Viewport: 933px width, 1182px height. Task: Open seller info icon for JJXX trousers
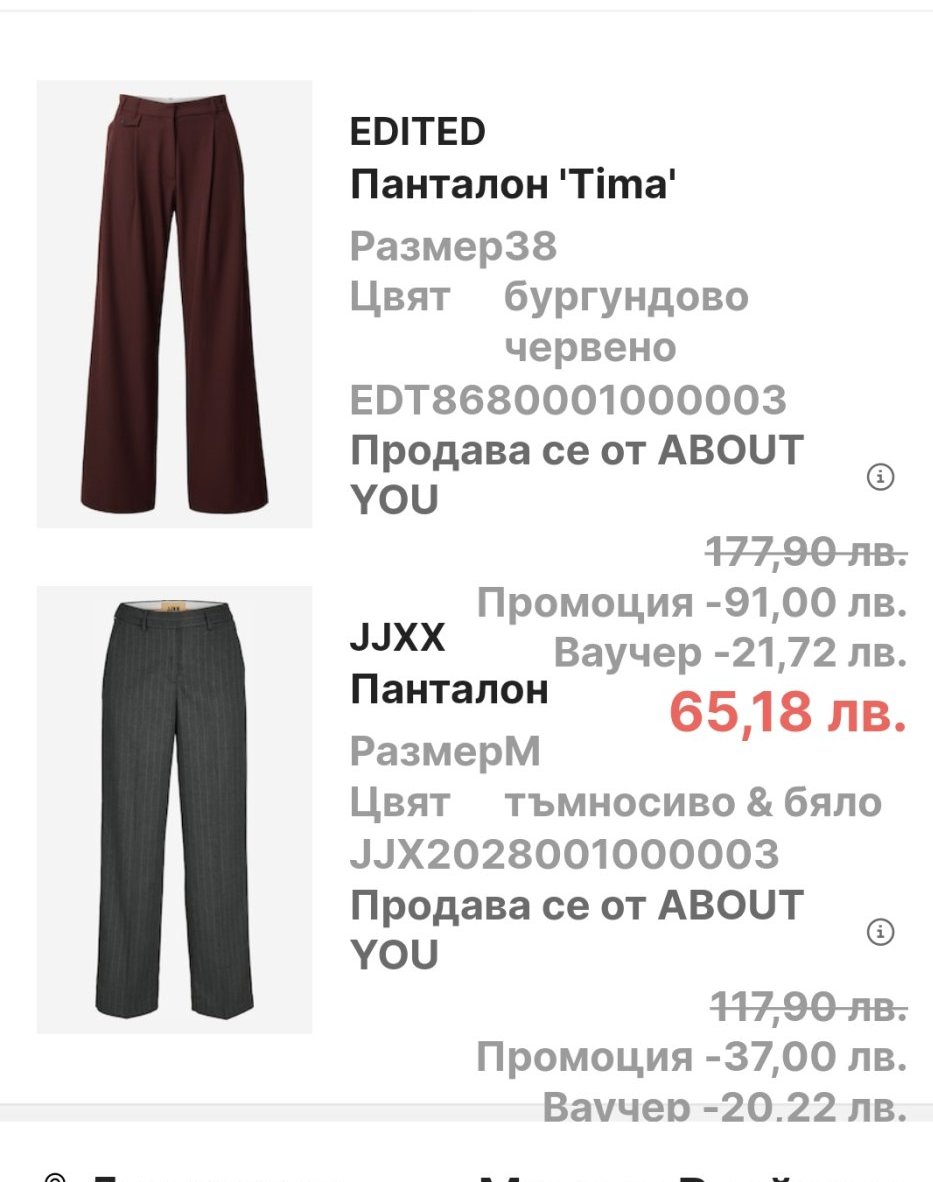tap(880, 932)
